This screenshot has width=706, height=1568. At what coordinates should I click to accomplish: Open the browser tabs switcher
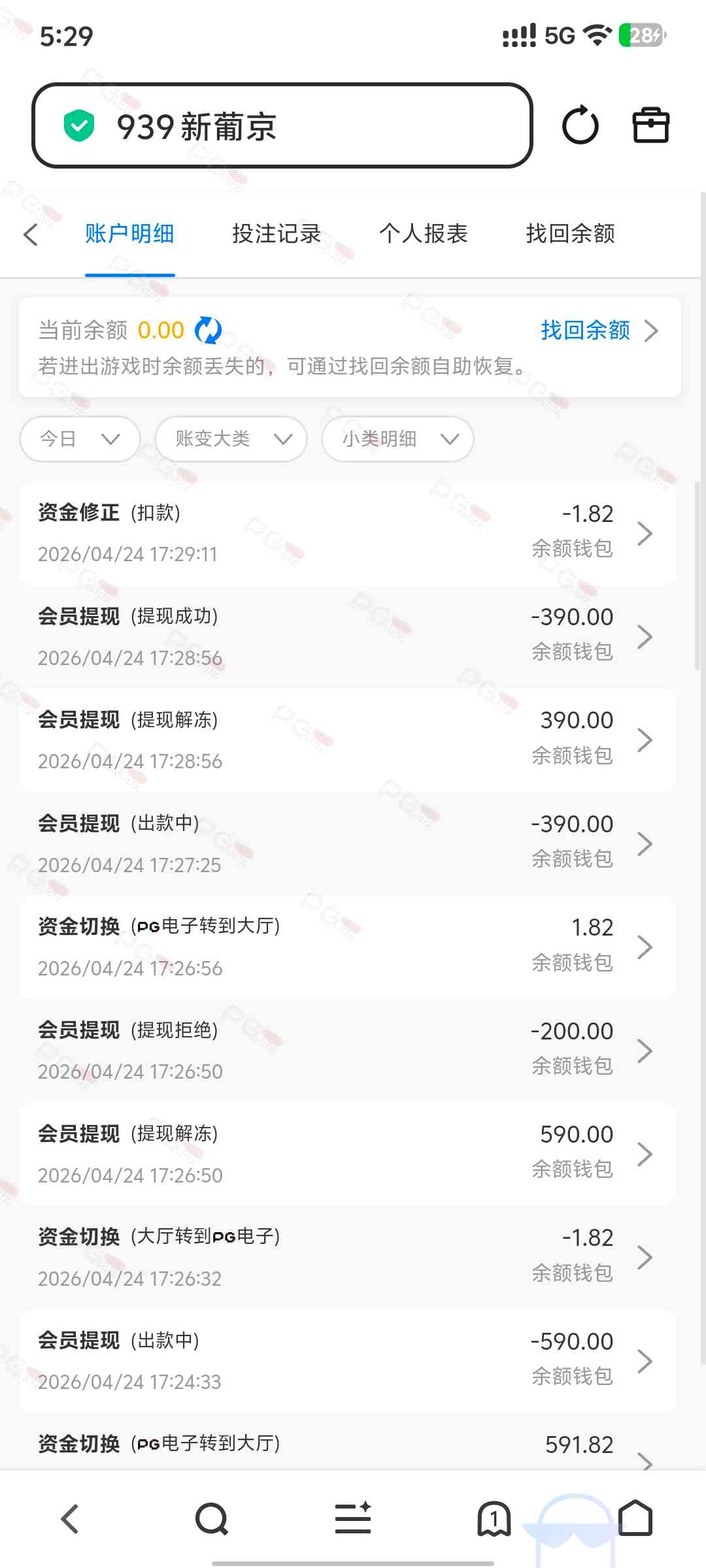[494, 1518]
